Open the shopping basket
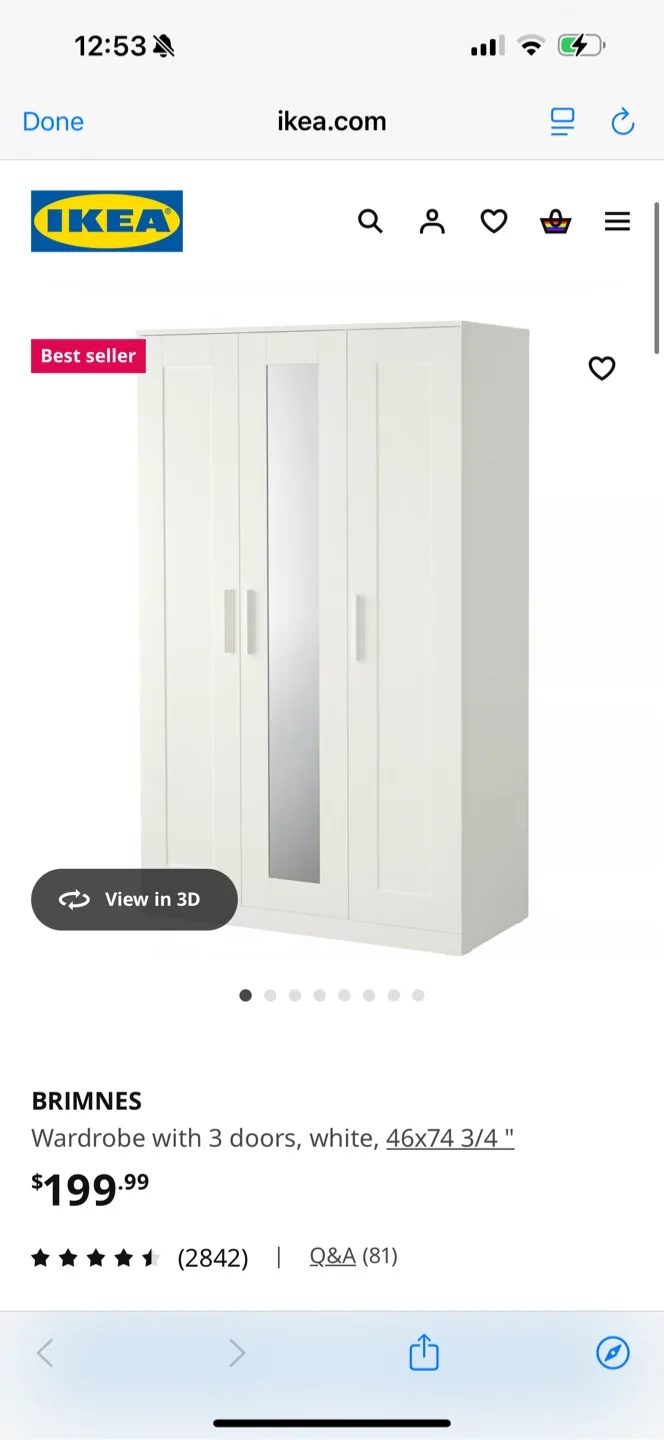This screenshot has height=1440, width=664. point(555,221)
